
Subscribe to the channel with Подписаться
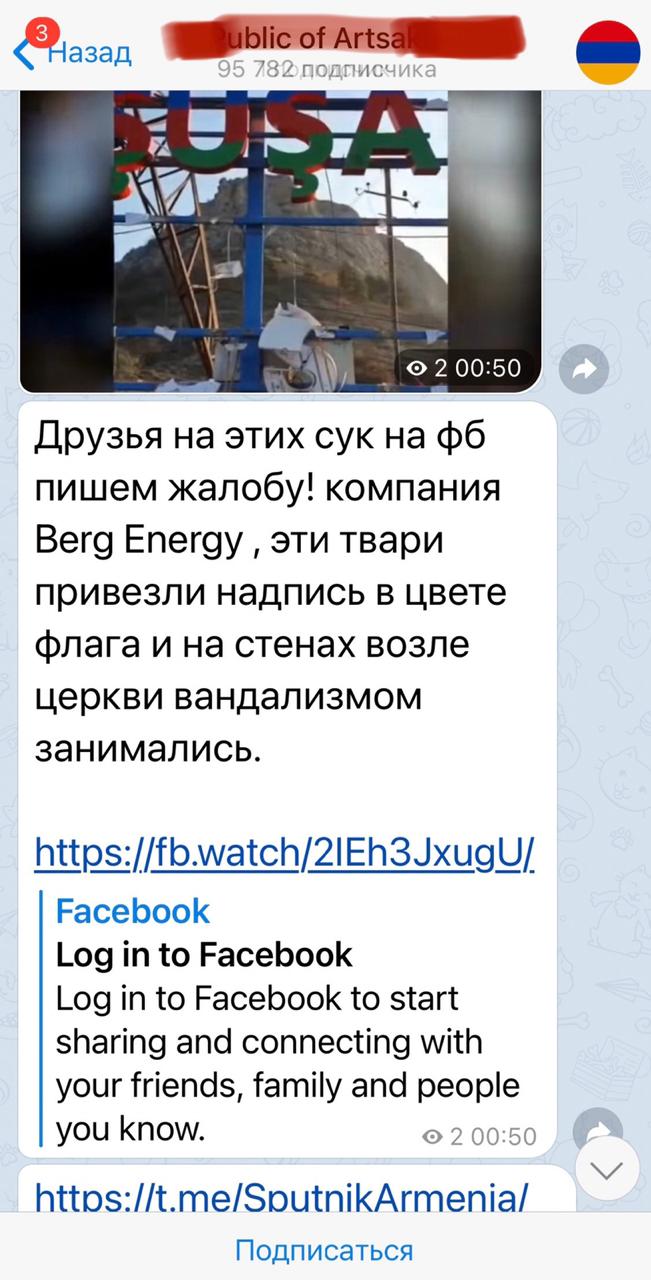click(324, 1250)
